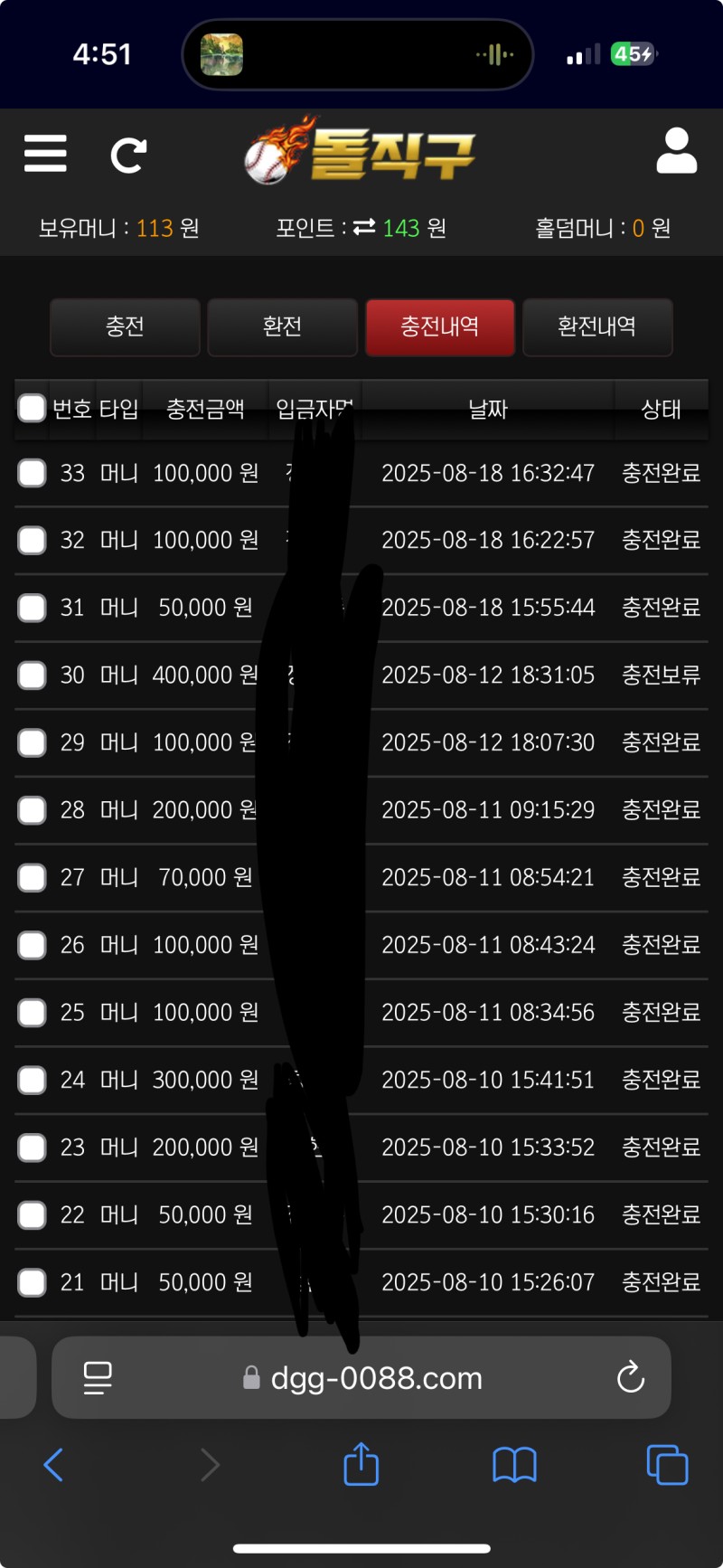The width and height of the screenshot is (723, 1568).
Task: Open the hamburger navigation menu
Action: (45, 154)
